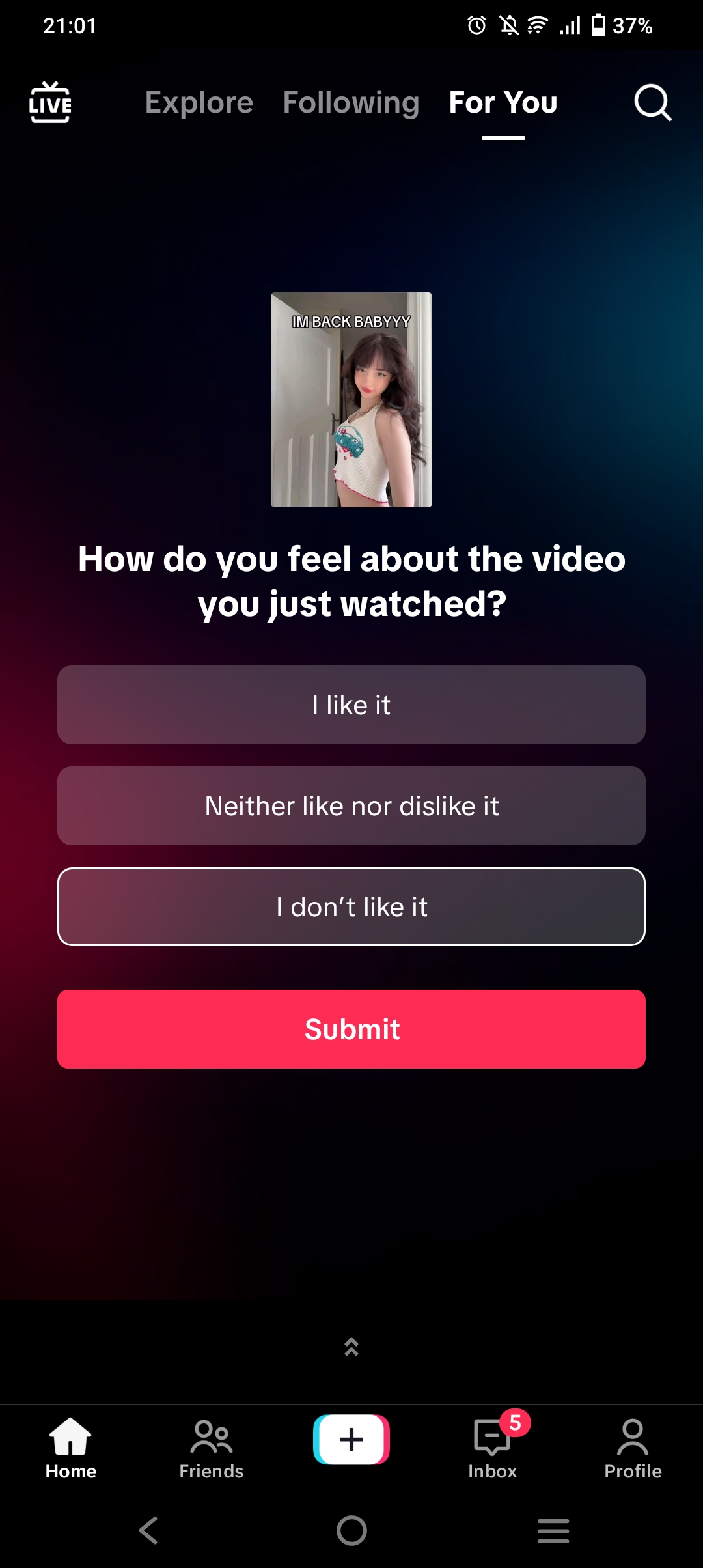Go to the Profile tab
The height and width of the screenshot is (1568, 703).
pos(633,1448)
